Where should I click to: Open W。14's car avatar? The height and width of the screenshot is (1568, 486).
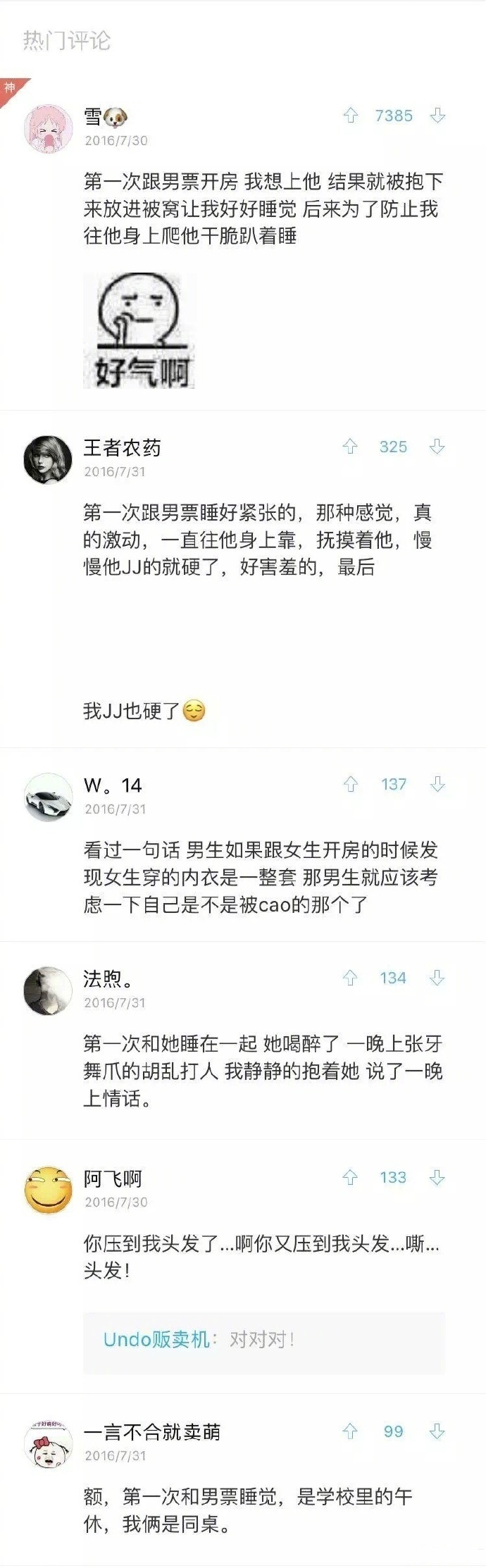[49, 797]
